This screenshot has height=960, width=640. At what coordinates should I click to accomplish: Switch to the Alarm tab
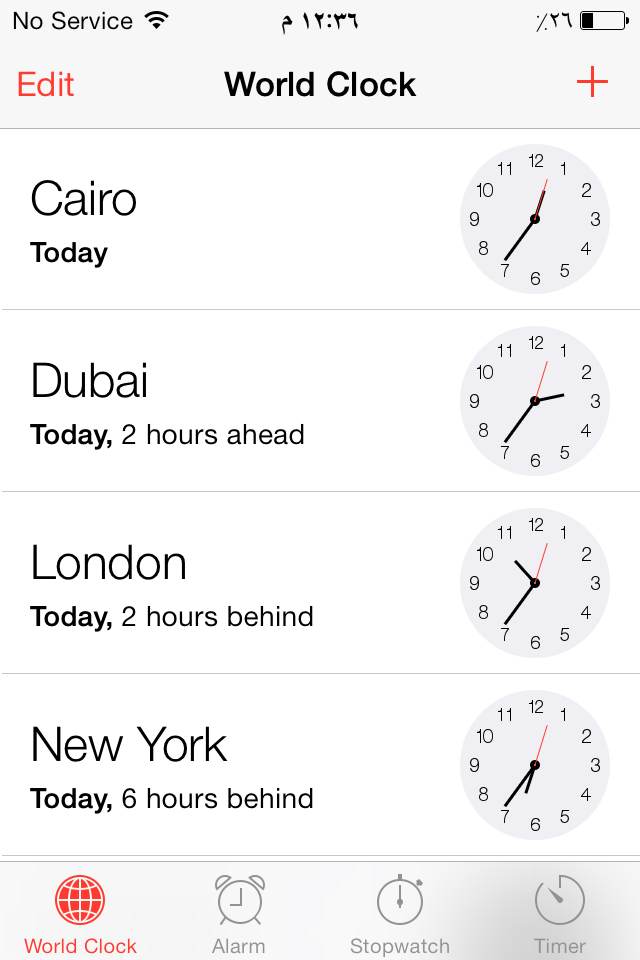240,913
